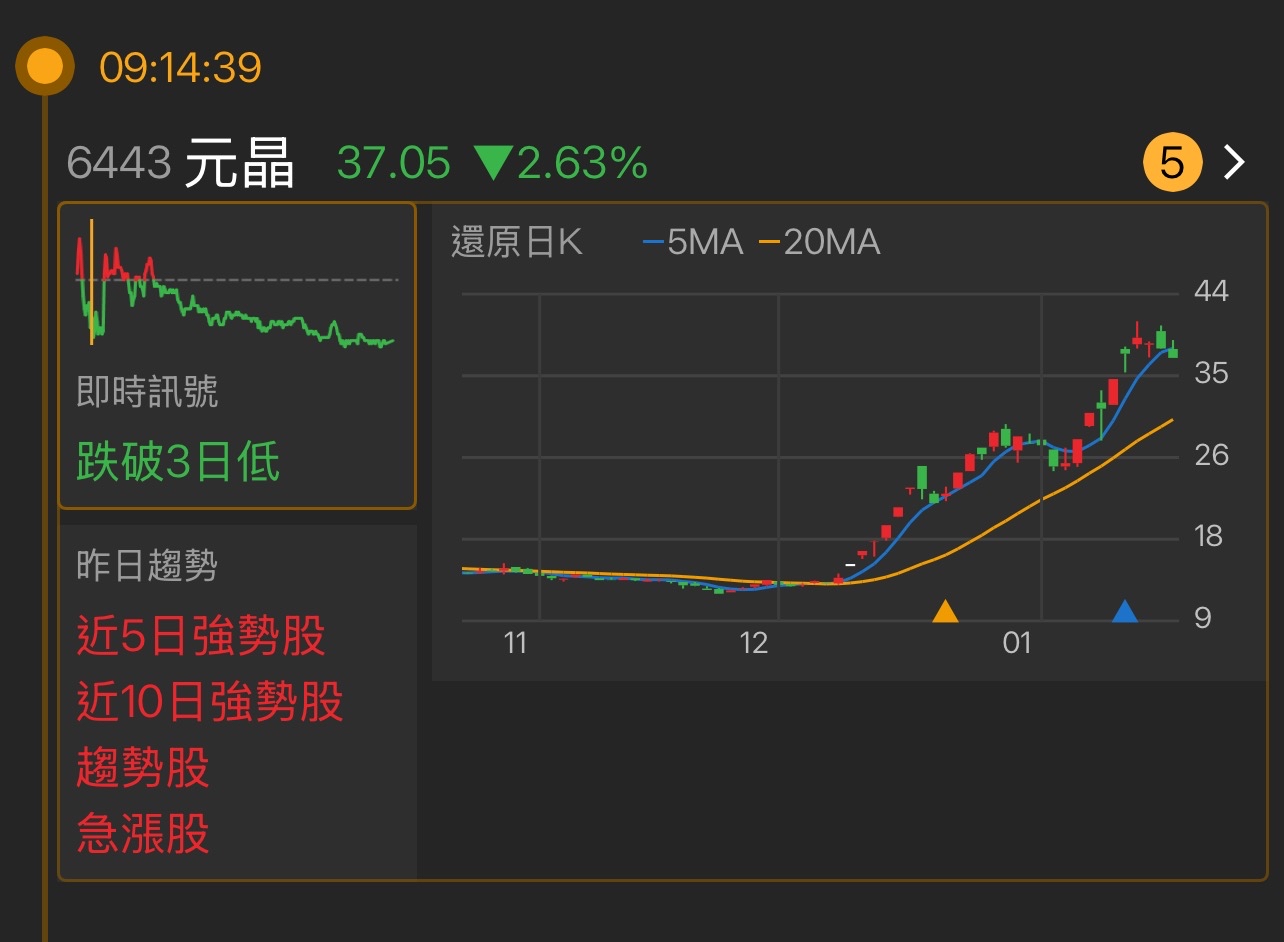Open the intraday chart card 跌破3日低
1284x942 pixels.
[237, 356]
